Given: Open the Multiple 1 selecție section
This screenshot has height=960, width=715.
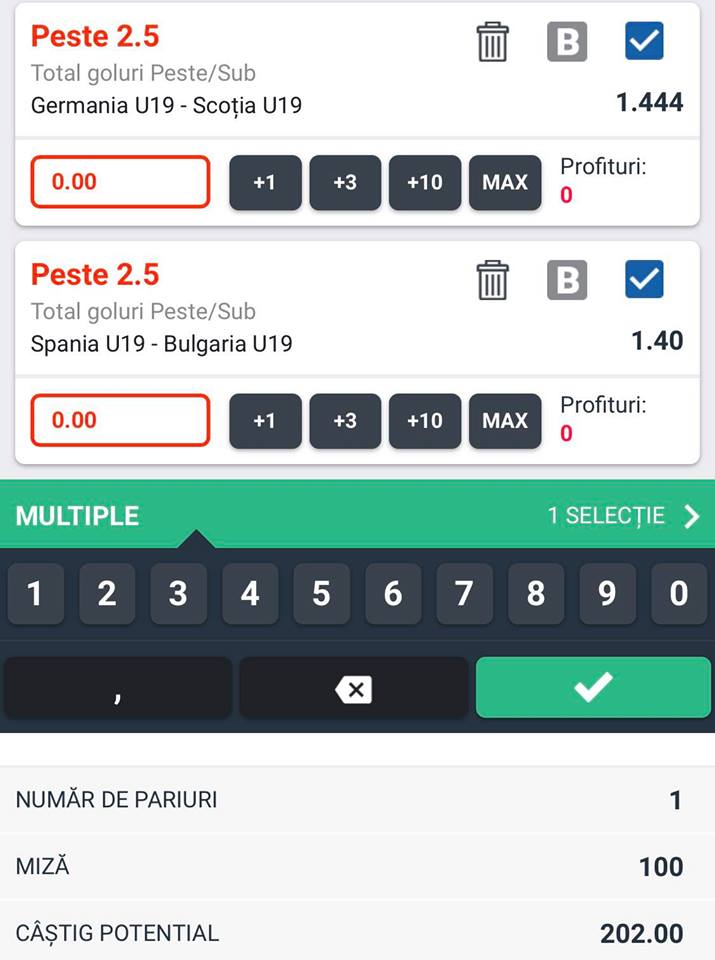Looking at the screenshot, I should 623,516.
